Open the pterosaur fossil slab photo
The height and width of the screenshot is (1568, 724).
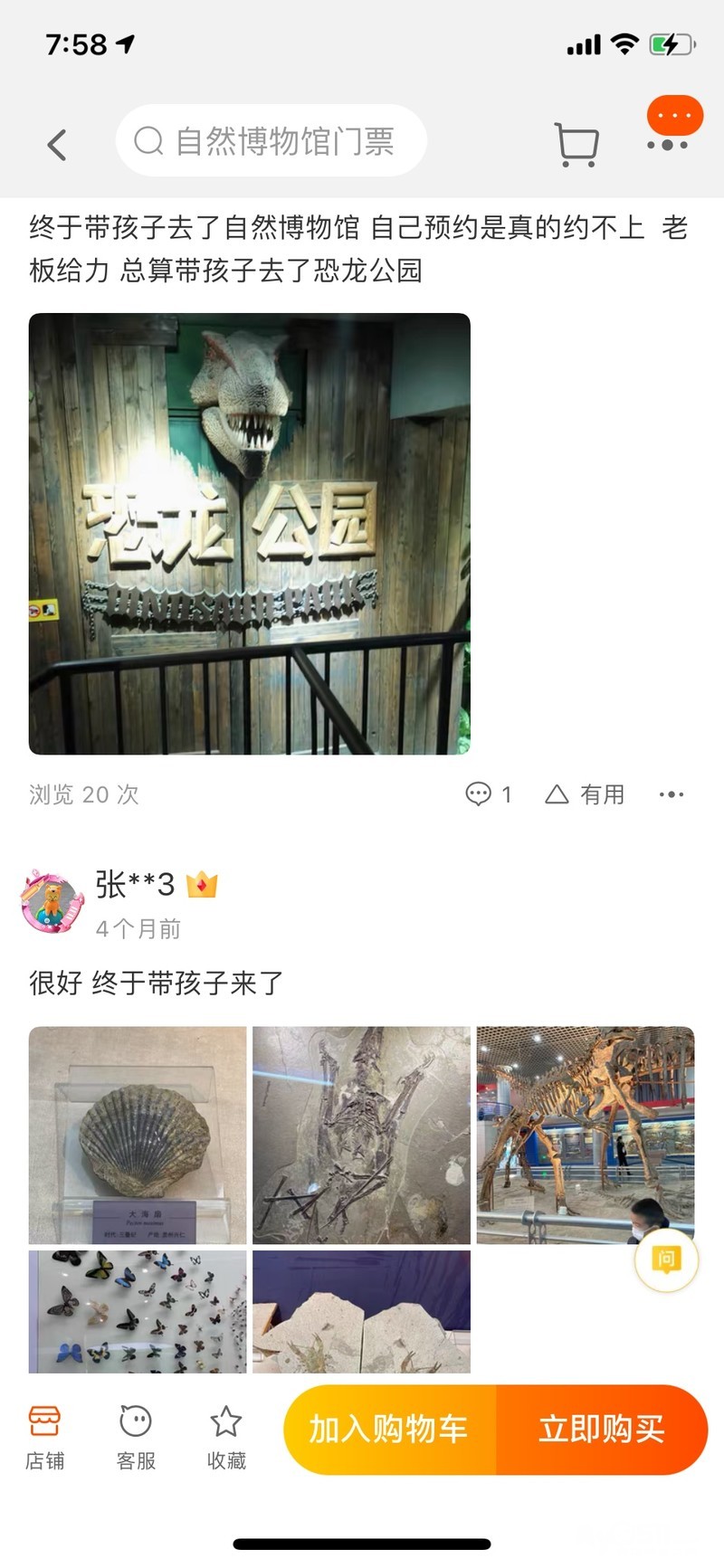pyautogui.click(x=361, y=1135)
